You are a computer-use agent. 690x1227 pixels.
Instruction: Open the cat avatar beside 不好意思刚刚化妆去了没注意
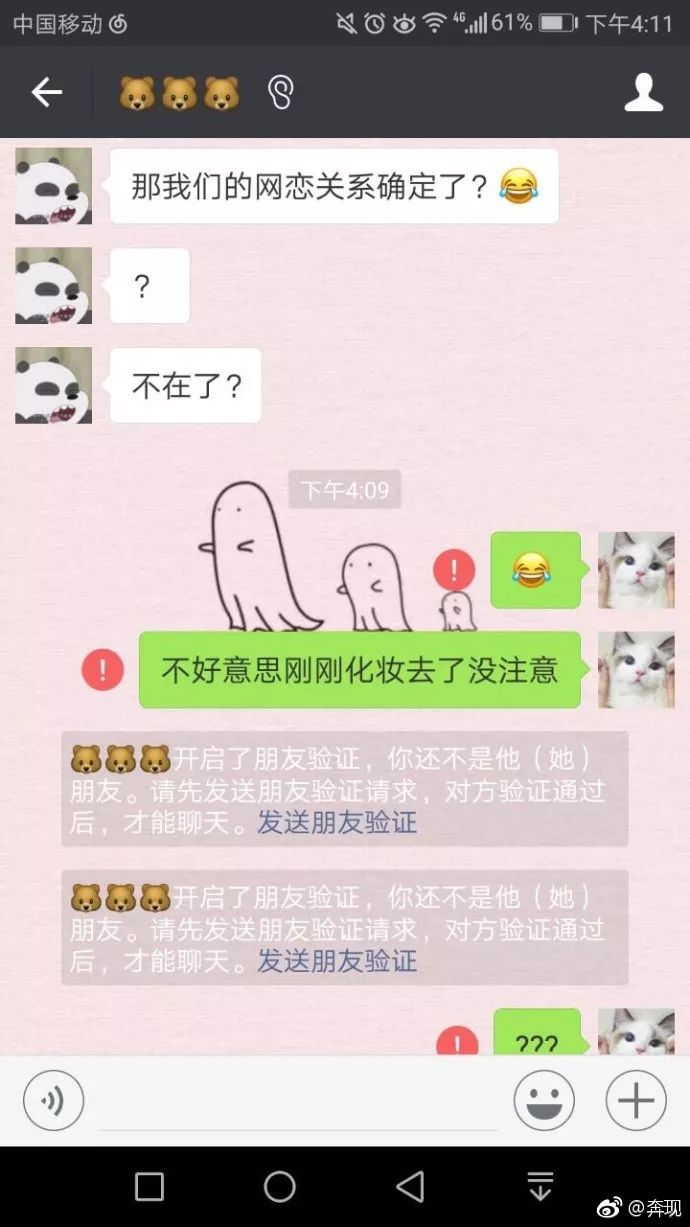pyautogui.click(x=636, y=669)
